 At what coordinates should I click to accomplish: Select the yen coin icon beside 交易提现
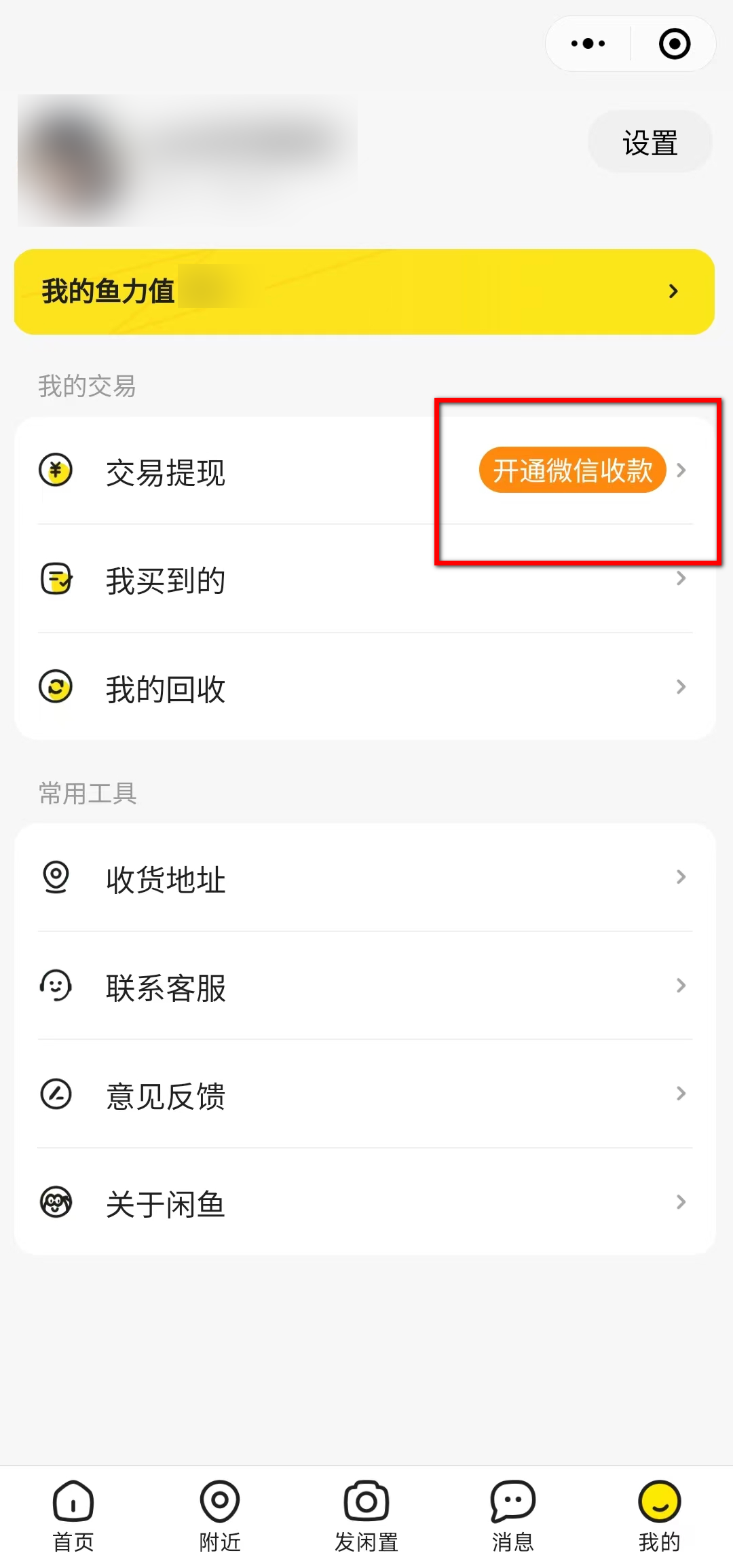(56, 470)
